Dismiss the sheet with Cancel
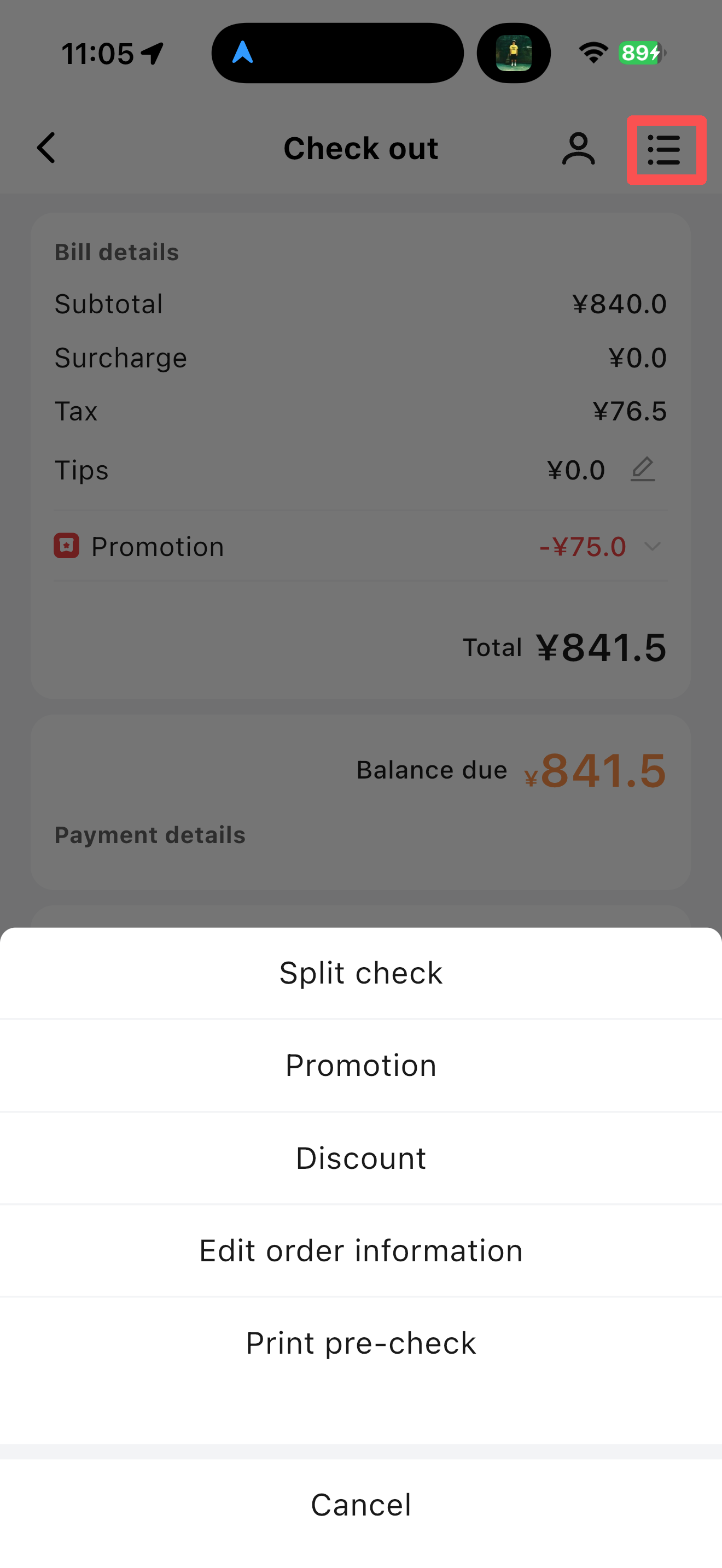Image resolution: width=722 pixels, height=1568 pixels. pyautogui.click(x=361, y=1505)
